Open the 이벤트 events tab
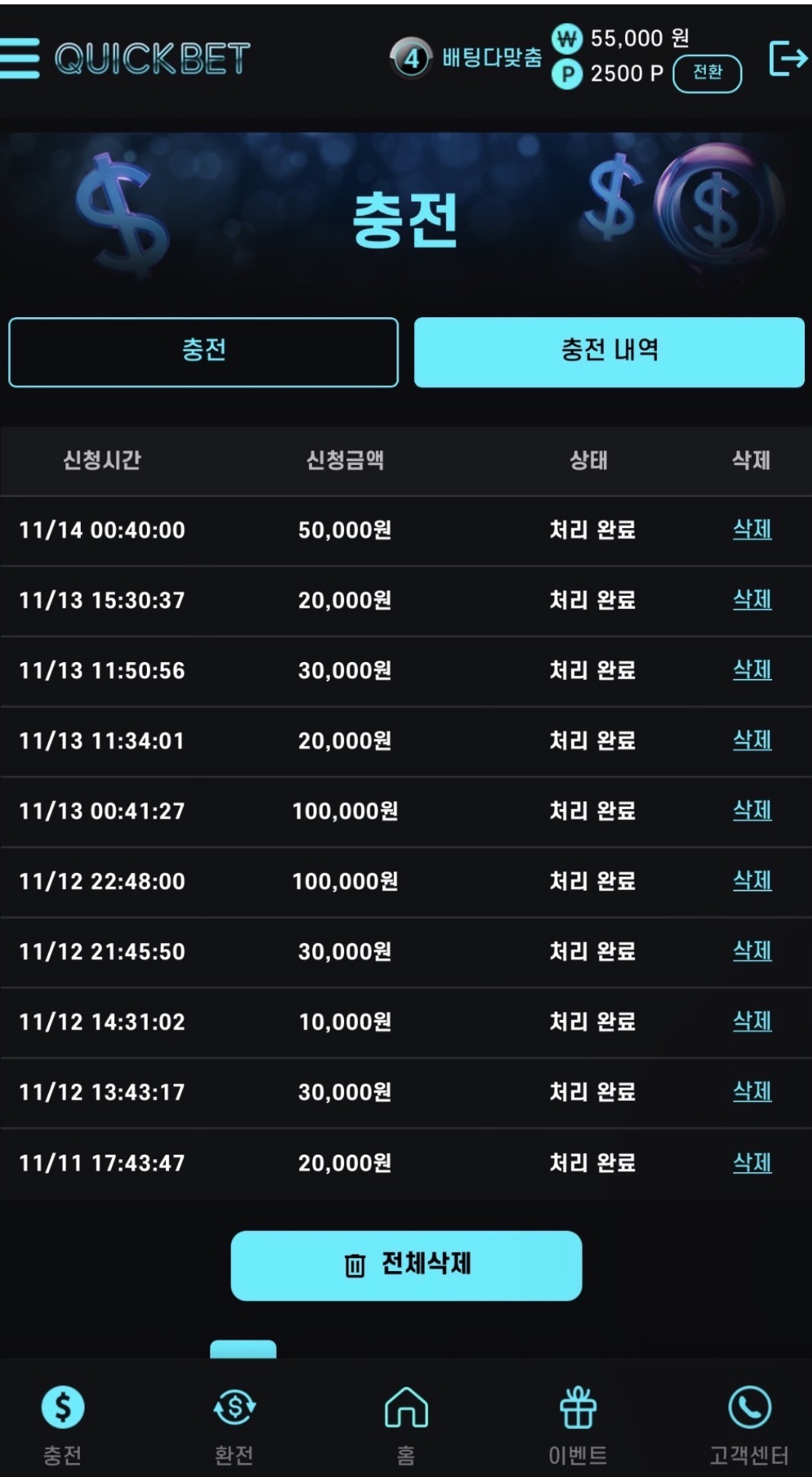812x1477 pixels. [x=578, y=1424]
